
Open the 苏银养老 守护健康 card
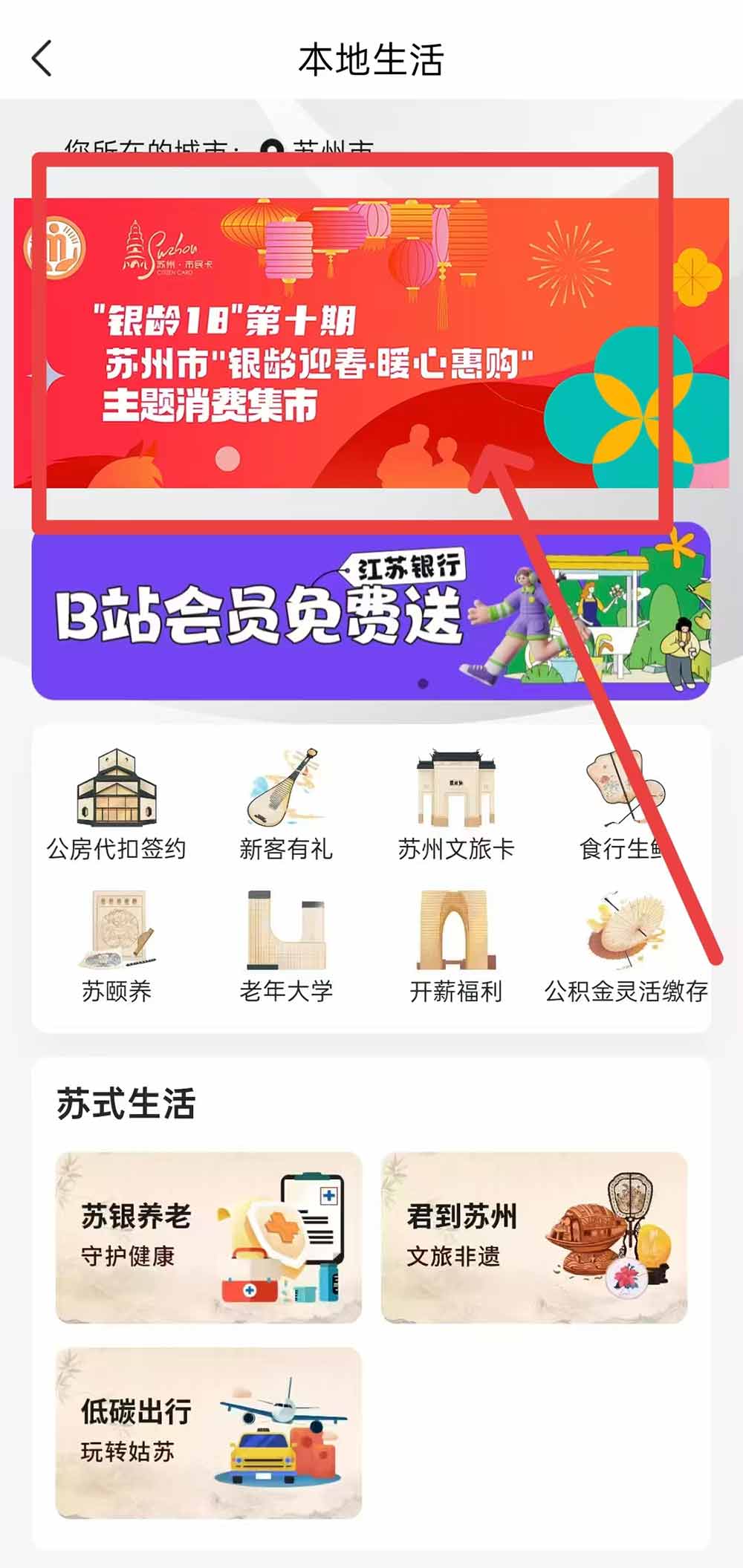pos(208,1237)
